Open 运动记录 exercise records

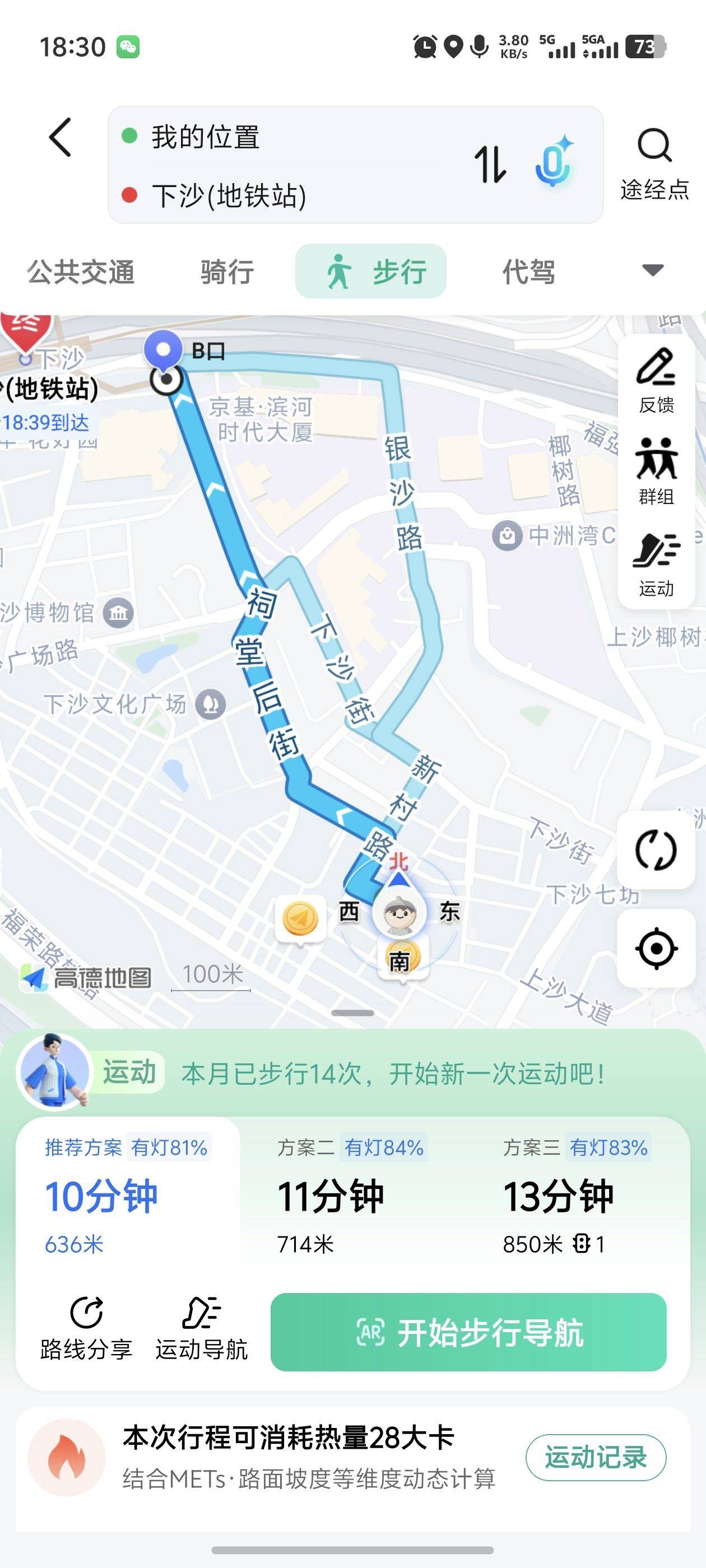pyautogui.click(x=595, y=1457)
